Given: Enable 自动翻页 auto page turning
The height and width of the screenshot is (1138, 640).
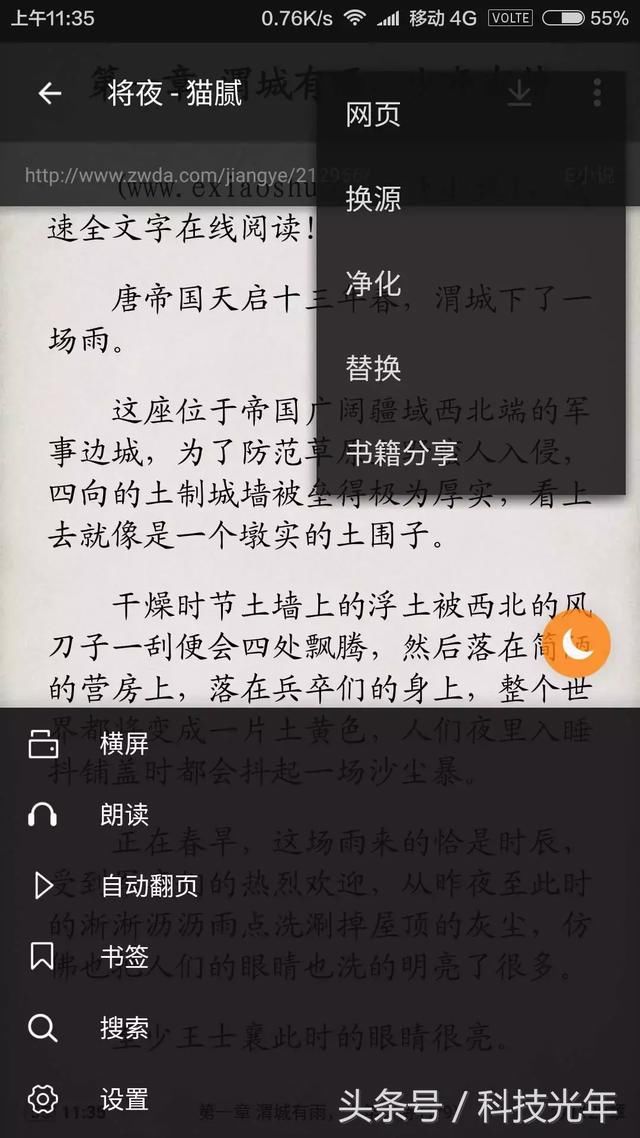Looking at the screenshot, I should pos(150,886).
